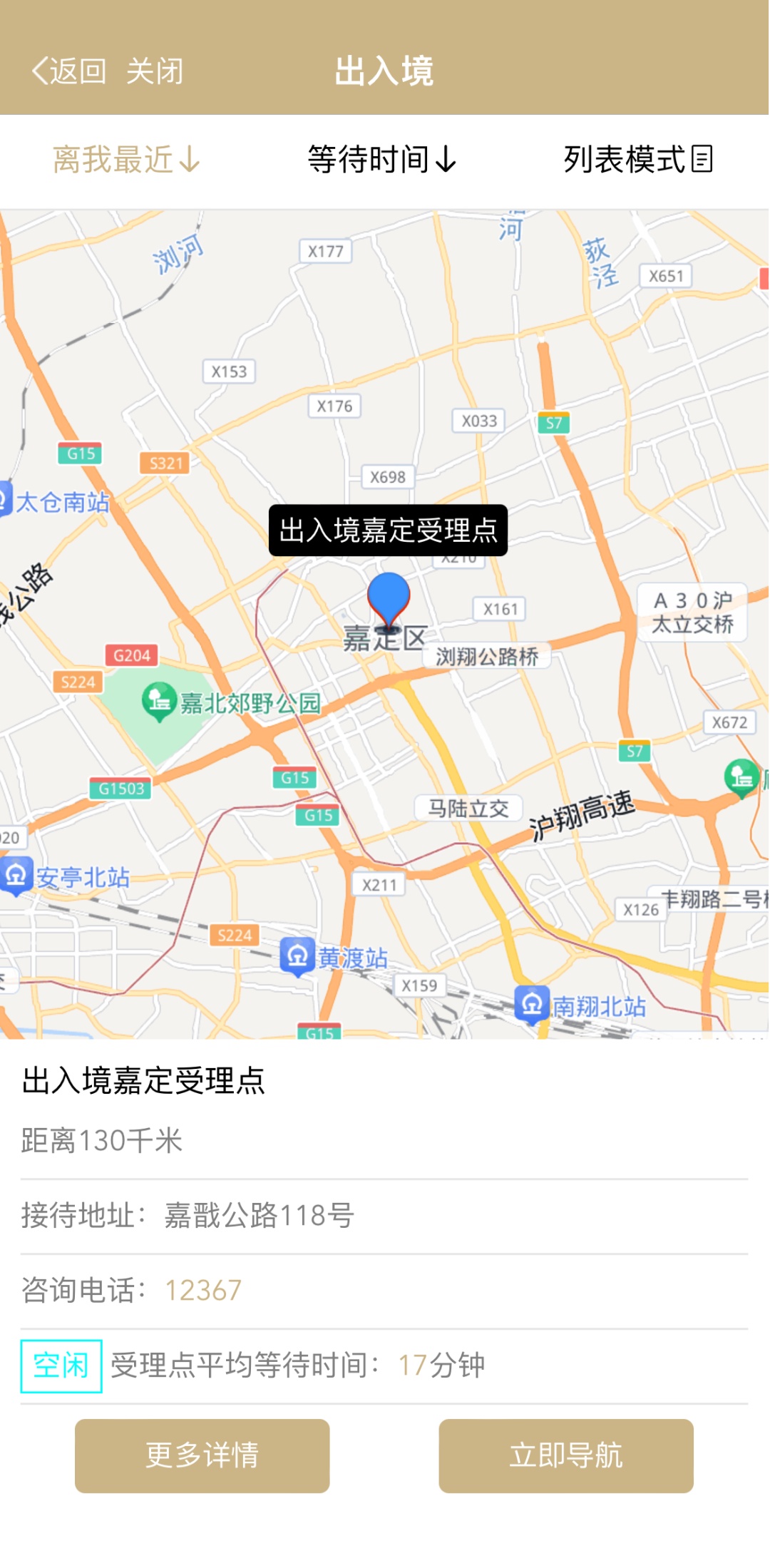Image resolution: width=770 pixels, height=1568 pixels.
Task: Sort by 离我最近
Action: click(127, 160)
